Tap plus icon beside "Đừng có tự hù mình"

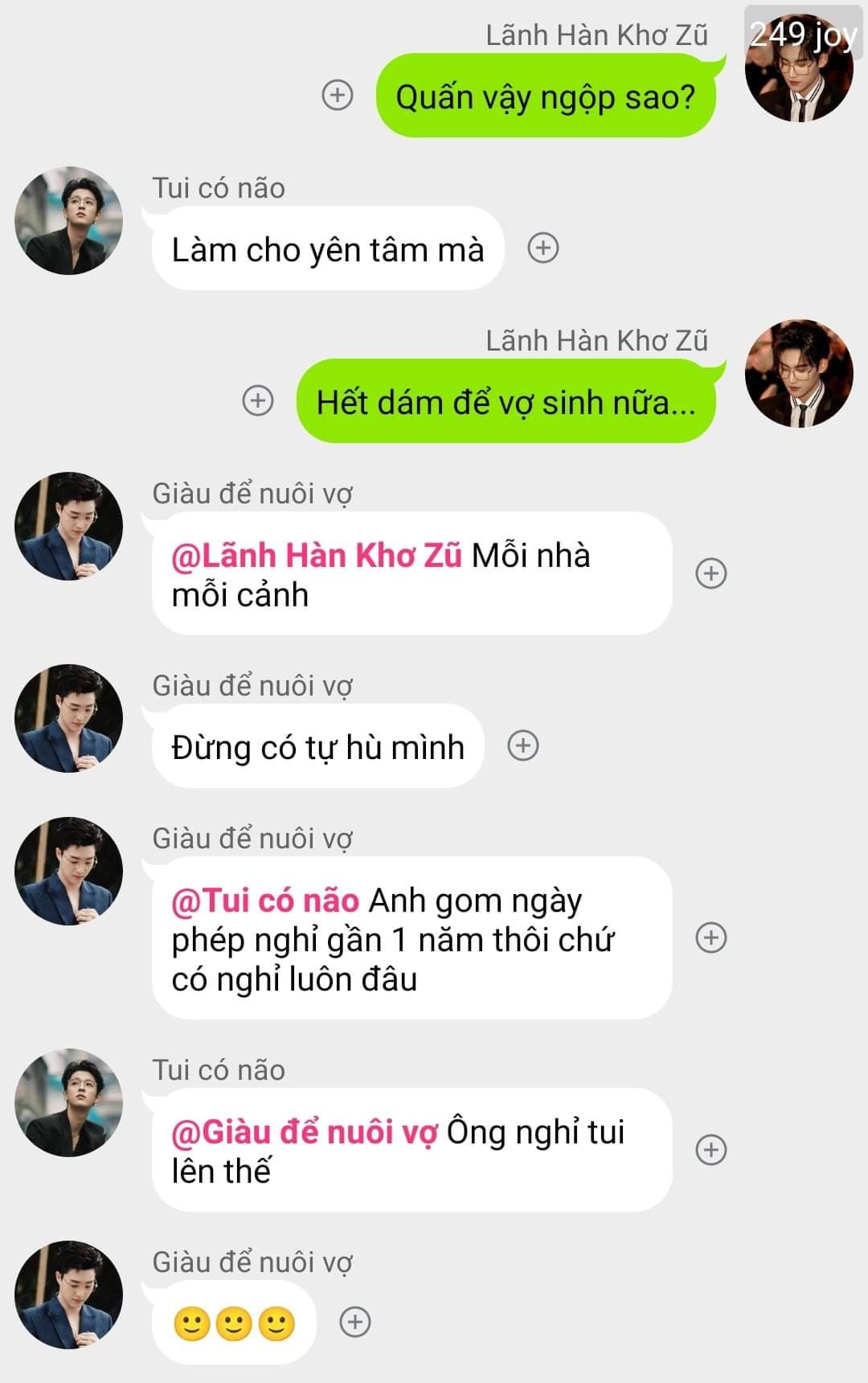[x=523, y=745]
